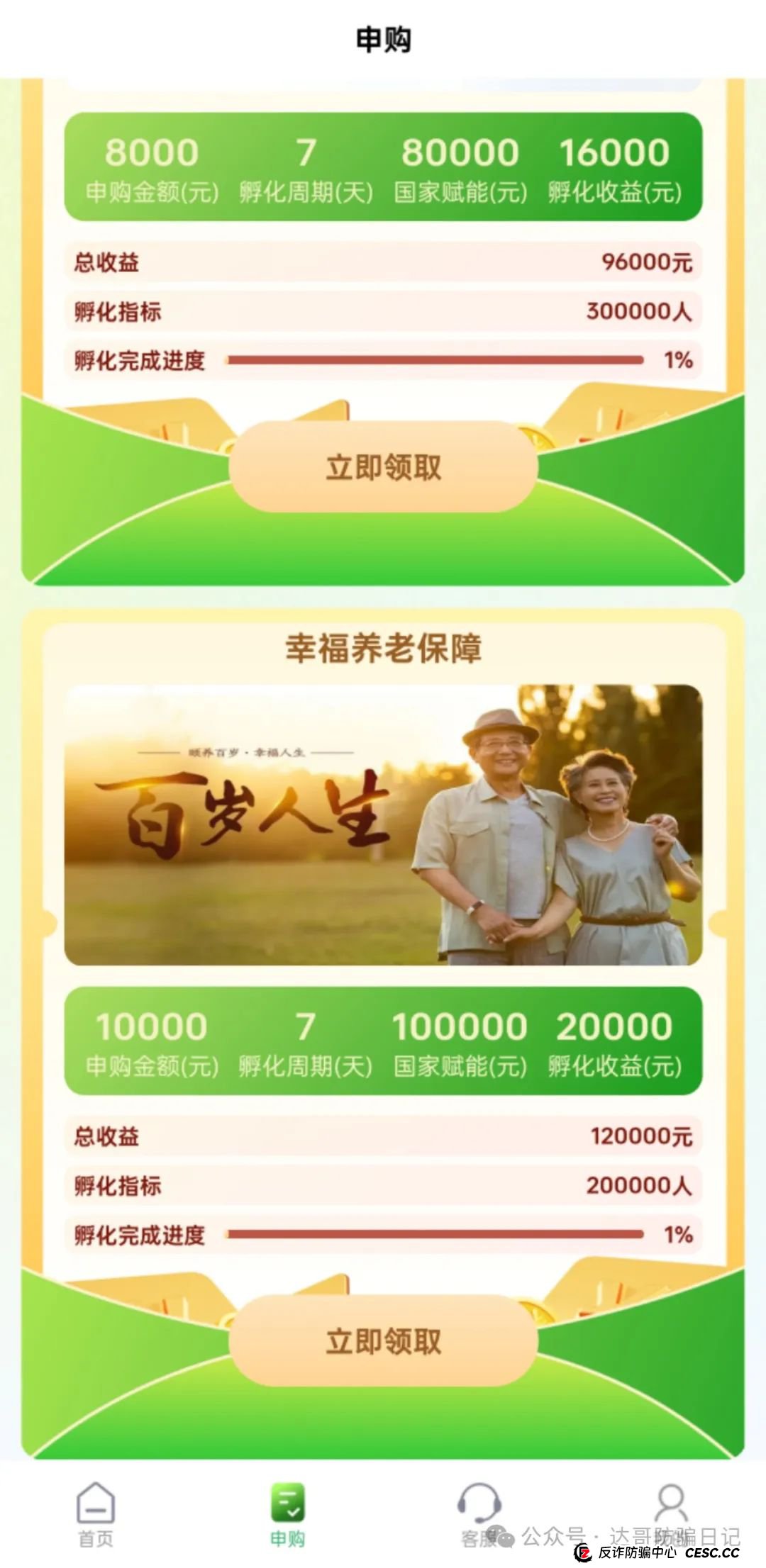This screenshot has height=1568, width=766.
Task: Tap 立即领取 under the 8000元 plan
Action: pos(383,467)
